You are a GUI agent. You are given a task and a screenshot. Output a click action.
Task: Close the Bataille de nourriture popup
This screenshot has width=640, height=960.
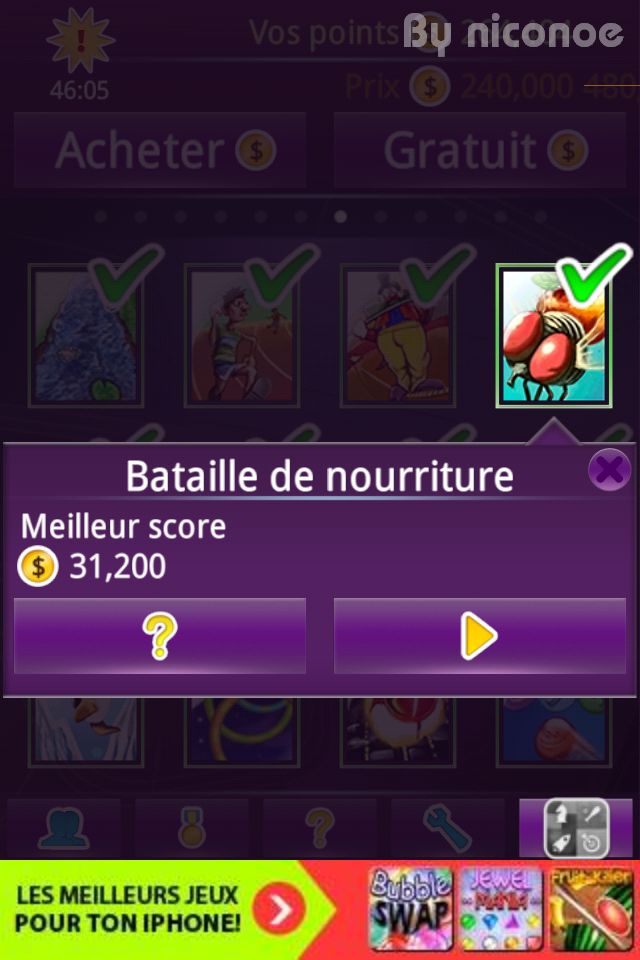pyautogui.click(x=608, y=470)
